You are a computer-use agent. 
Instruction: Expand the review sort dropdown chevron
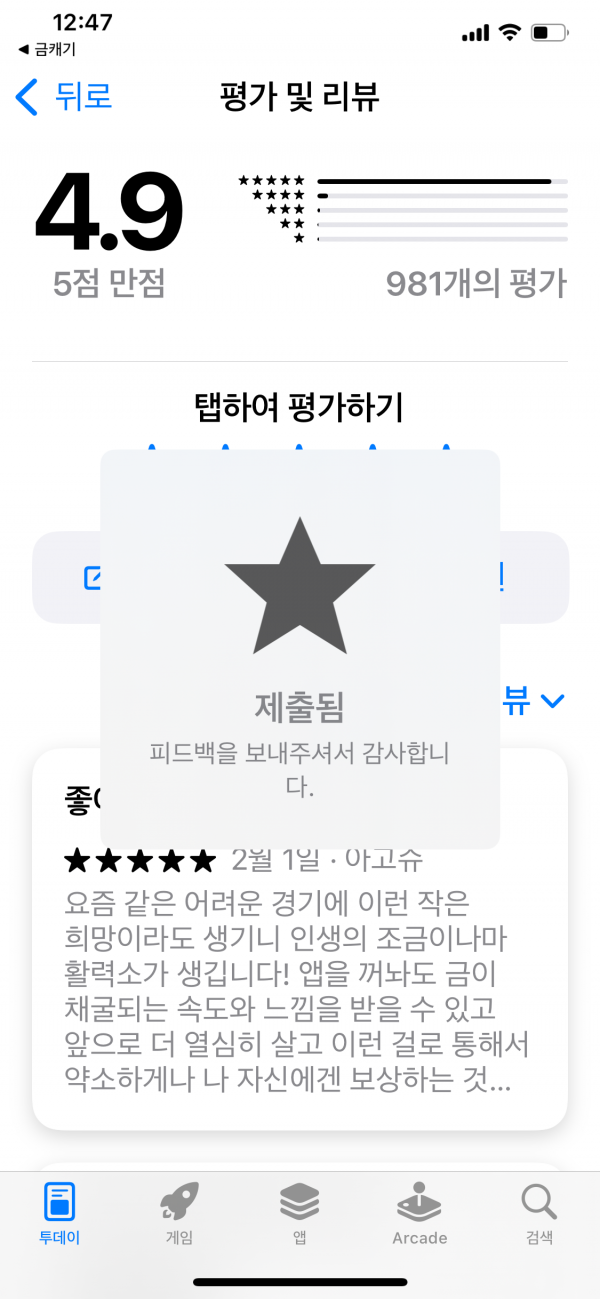point(552,702)
